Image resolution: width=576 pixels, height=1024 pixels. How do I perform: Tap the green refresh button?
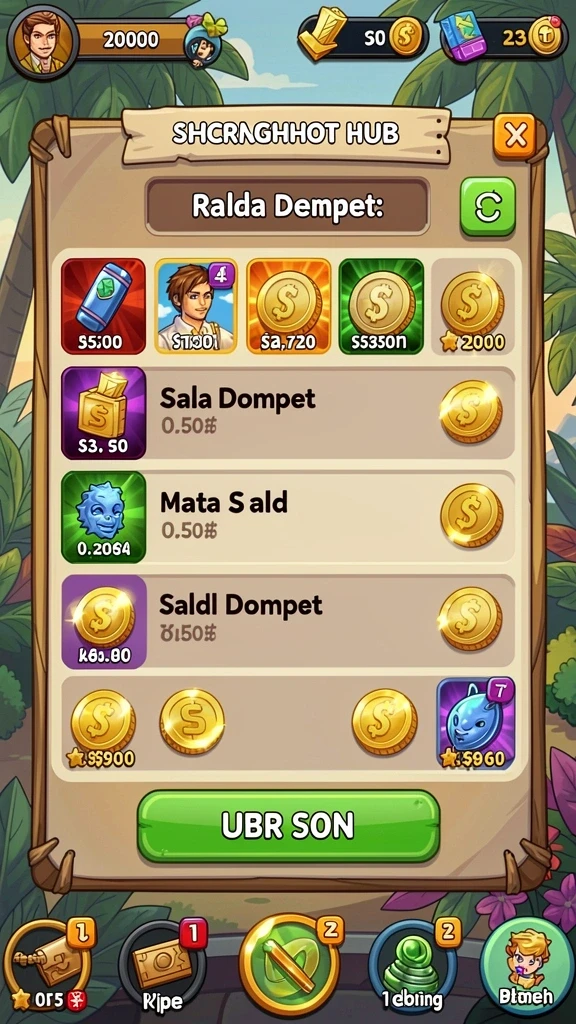point(487,206)
